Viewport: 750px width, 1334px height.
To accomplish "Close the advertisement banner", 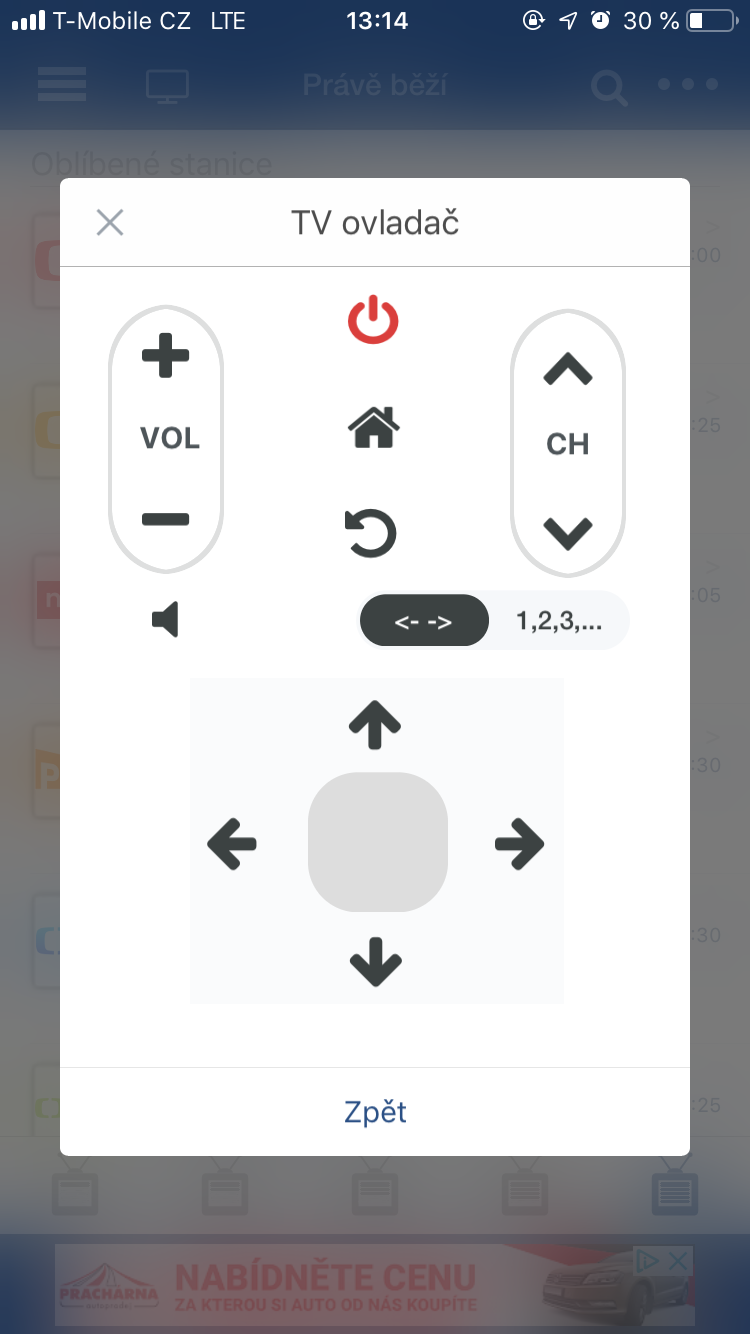I will click(679, 1262).
